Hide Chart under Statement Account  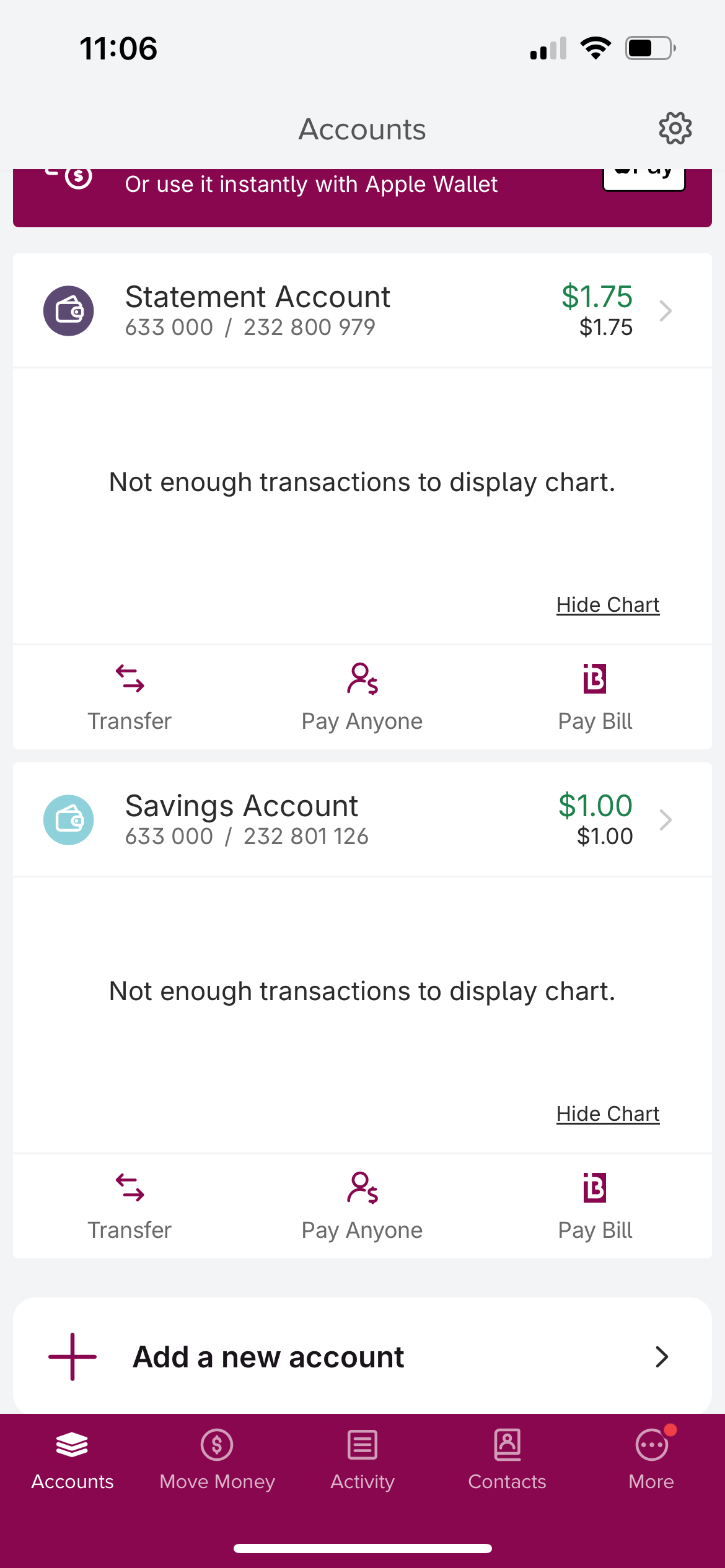(x=607, y=604)
